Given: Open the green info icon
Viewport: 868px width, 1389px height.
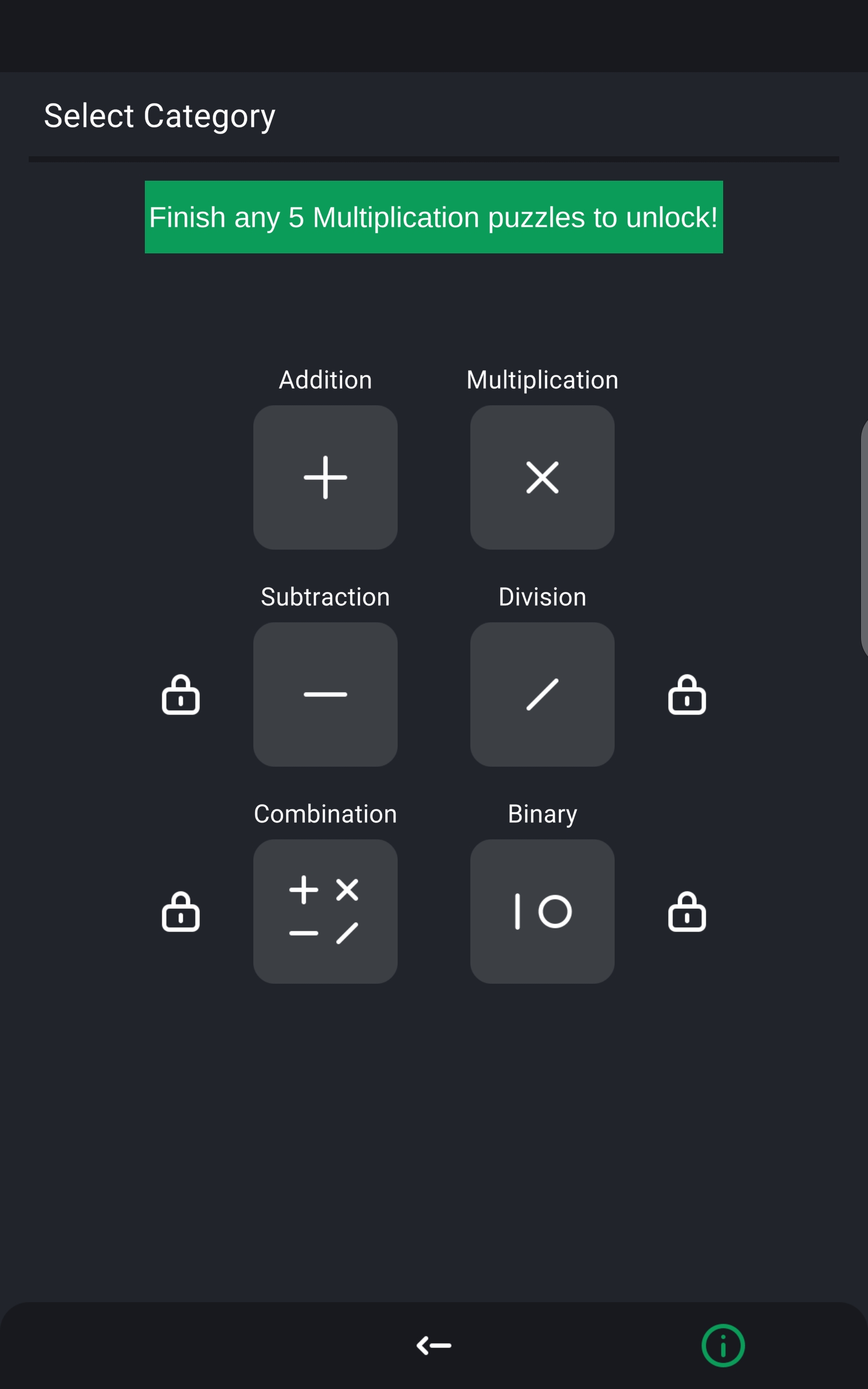Looking at the screenshot, I should tap(723, 1346).
